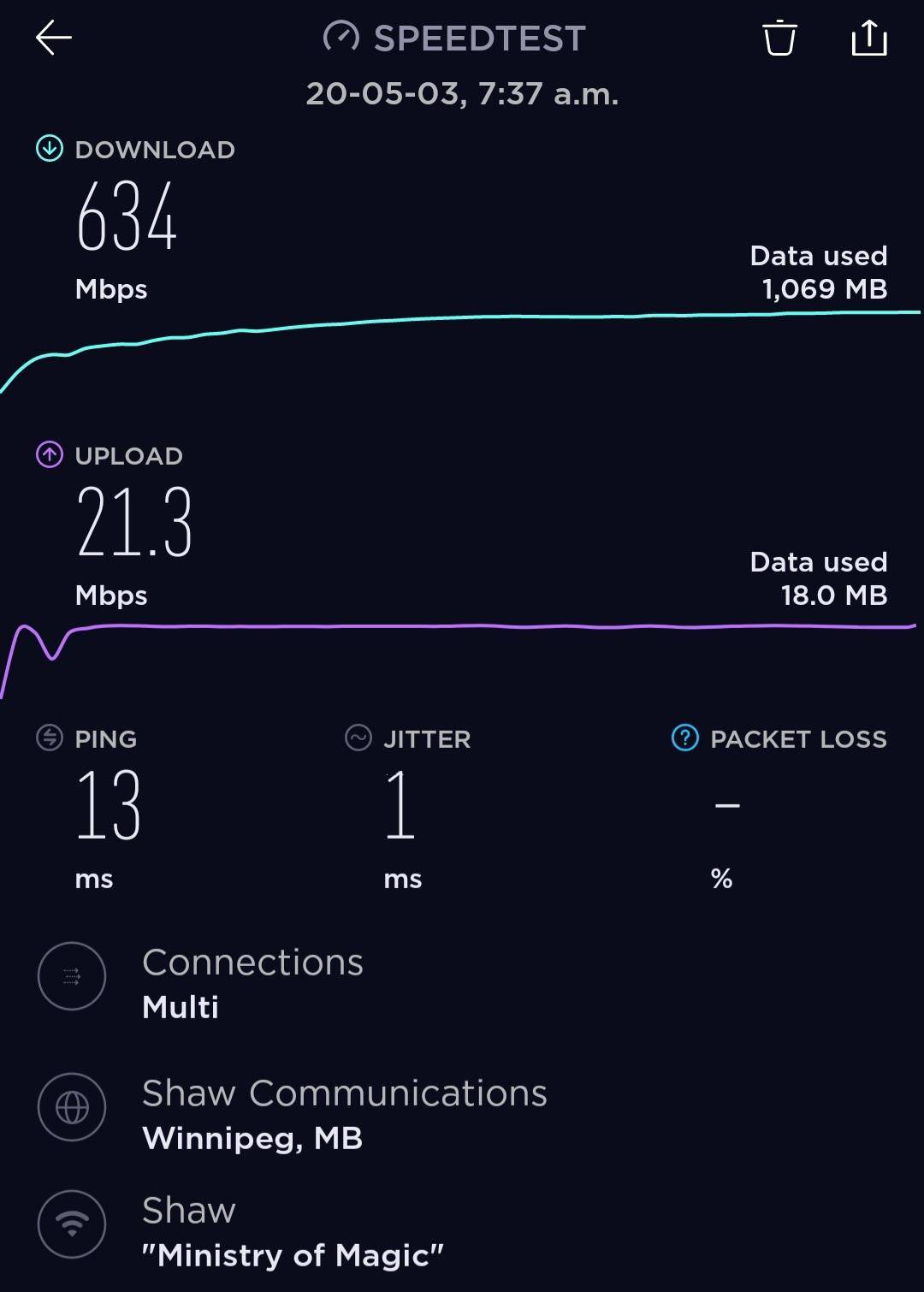Click the Wi-Fi network icon beside Shaw

tap(71, 1224)
